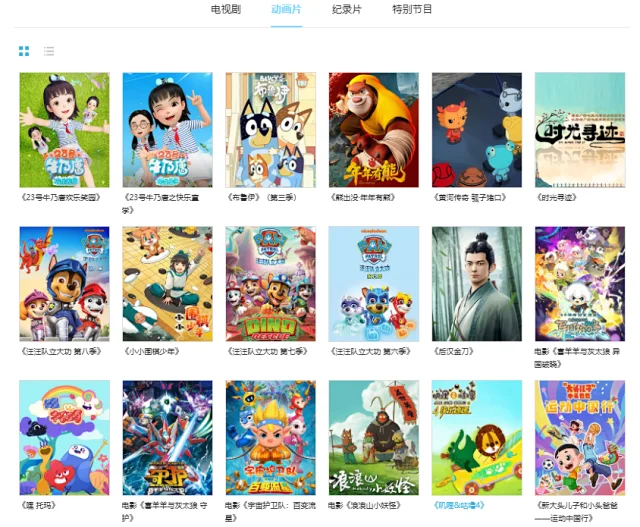Open 《布鲁伊》(第三季) poster

tap(271, 130)
